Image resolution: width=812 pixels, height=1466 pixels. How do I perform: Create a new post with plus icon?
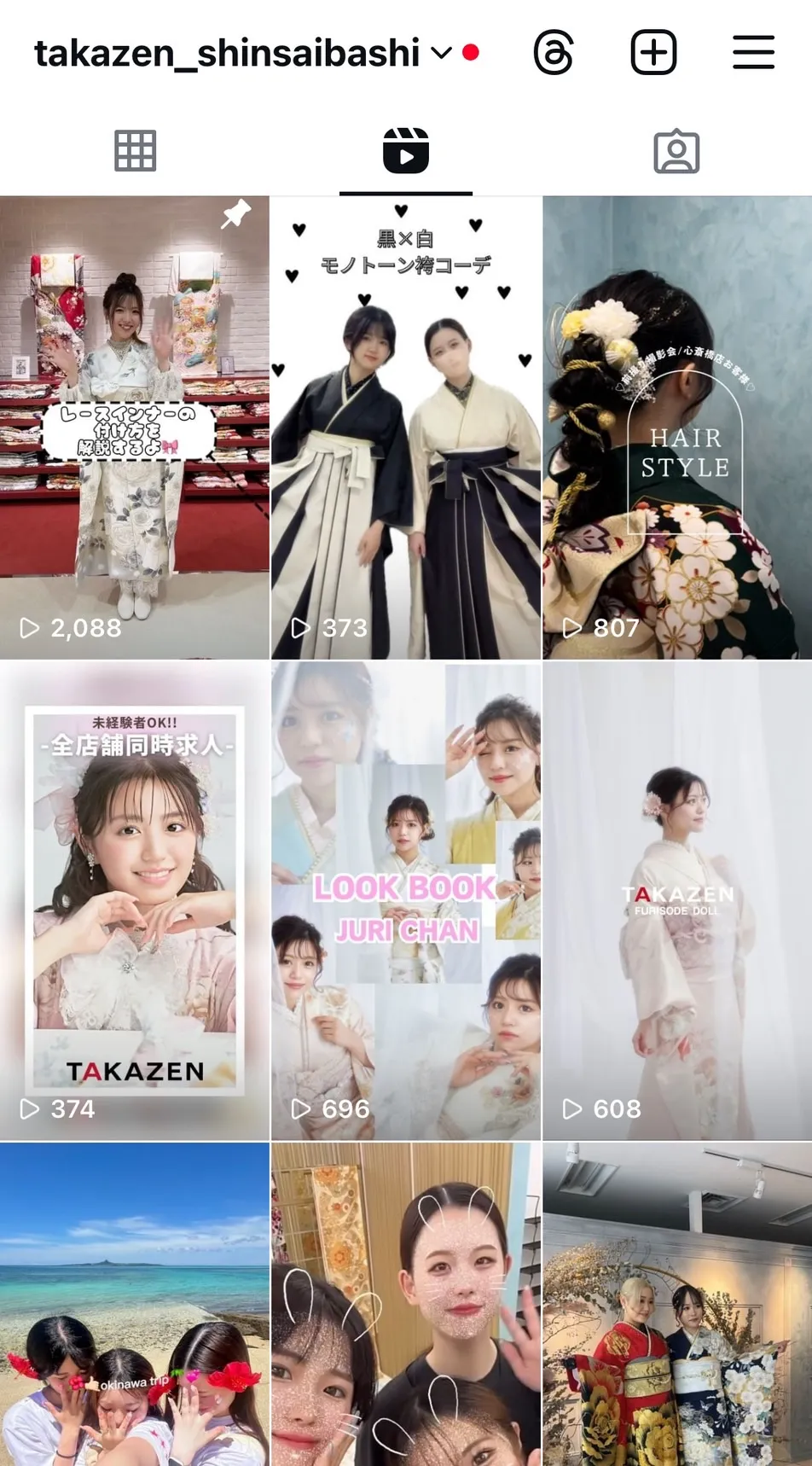[653, 53]
